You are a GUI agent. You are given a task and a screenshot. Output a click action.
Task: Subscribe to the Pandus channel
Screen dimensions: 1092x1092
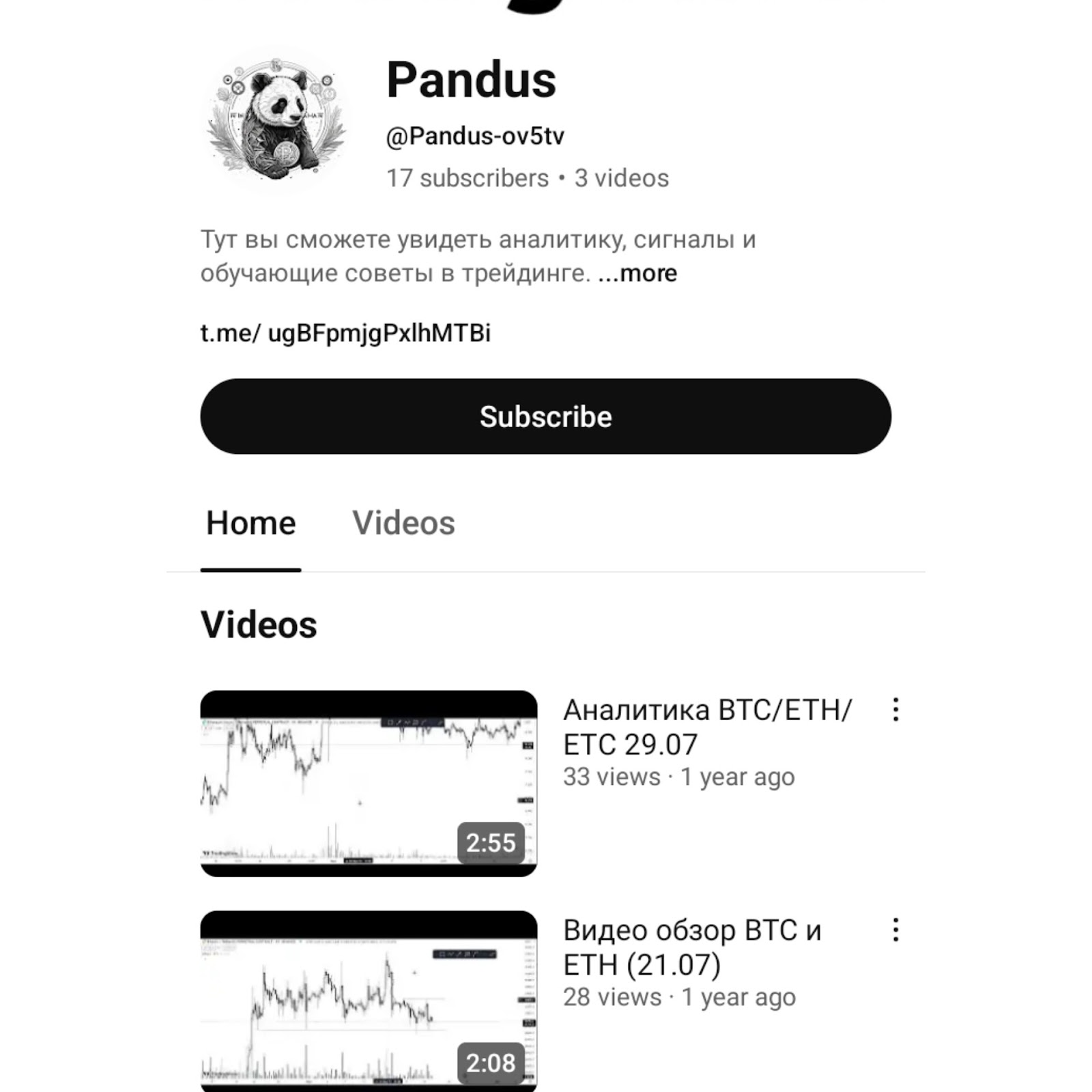click(x=545, y=416)
